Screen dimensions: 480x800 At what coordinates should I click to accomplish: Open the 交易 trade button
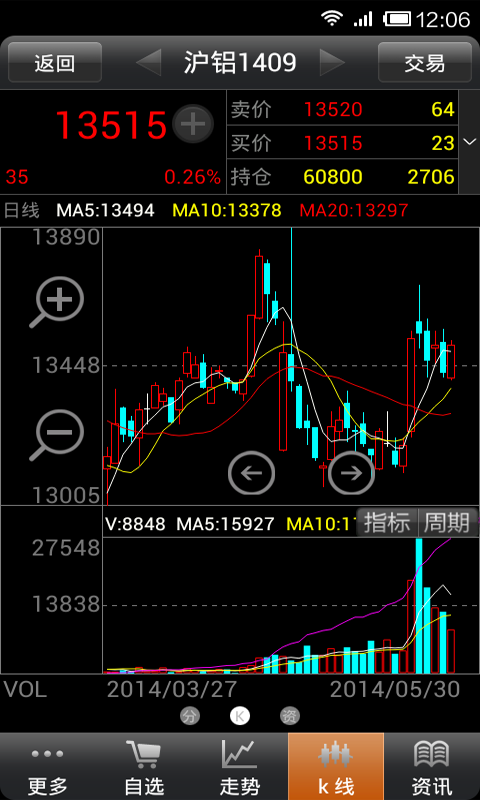point(424,62)
